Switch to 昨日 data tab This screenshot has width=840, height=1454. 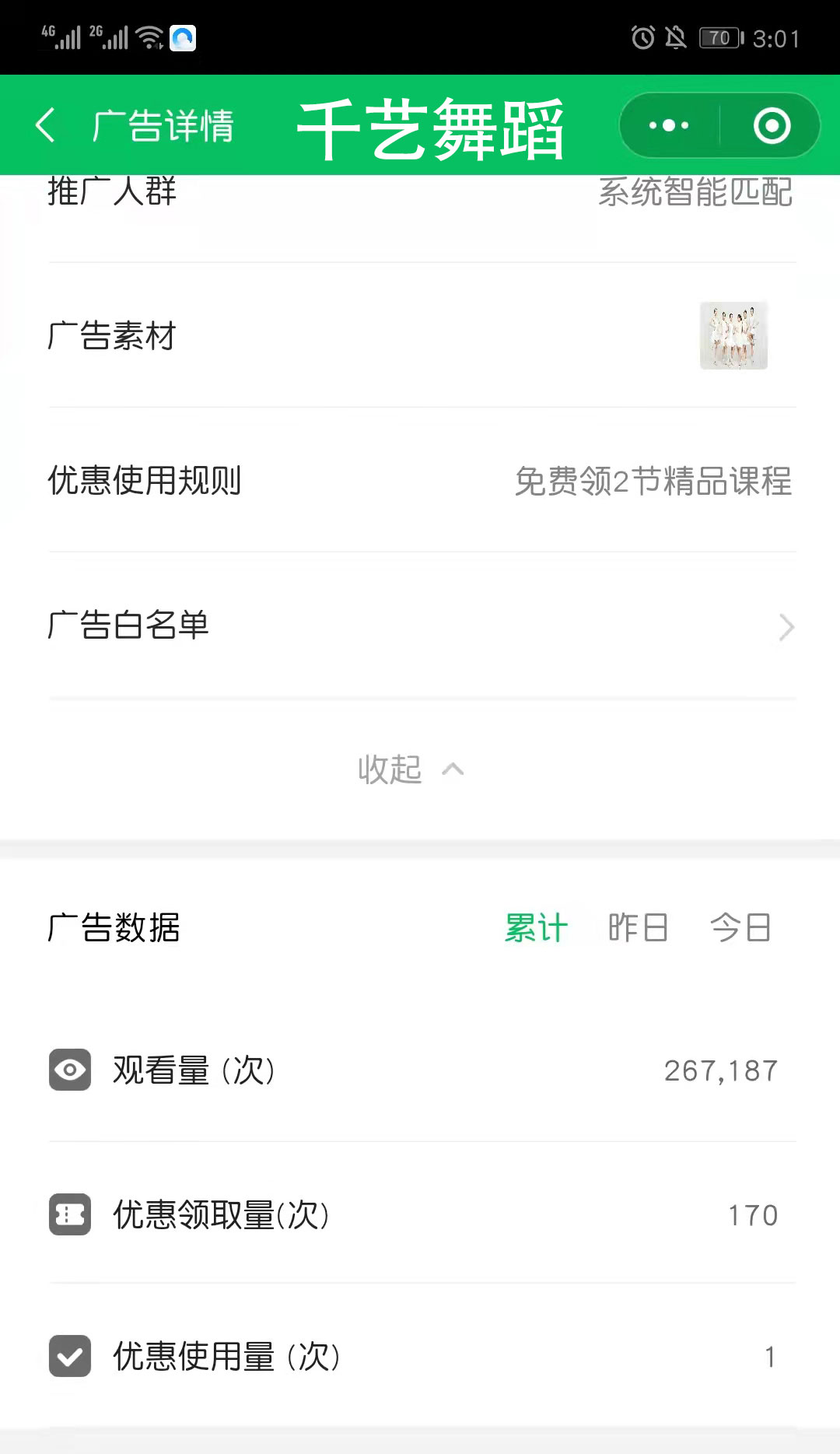click(638, 927)
